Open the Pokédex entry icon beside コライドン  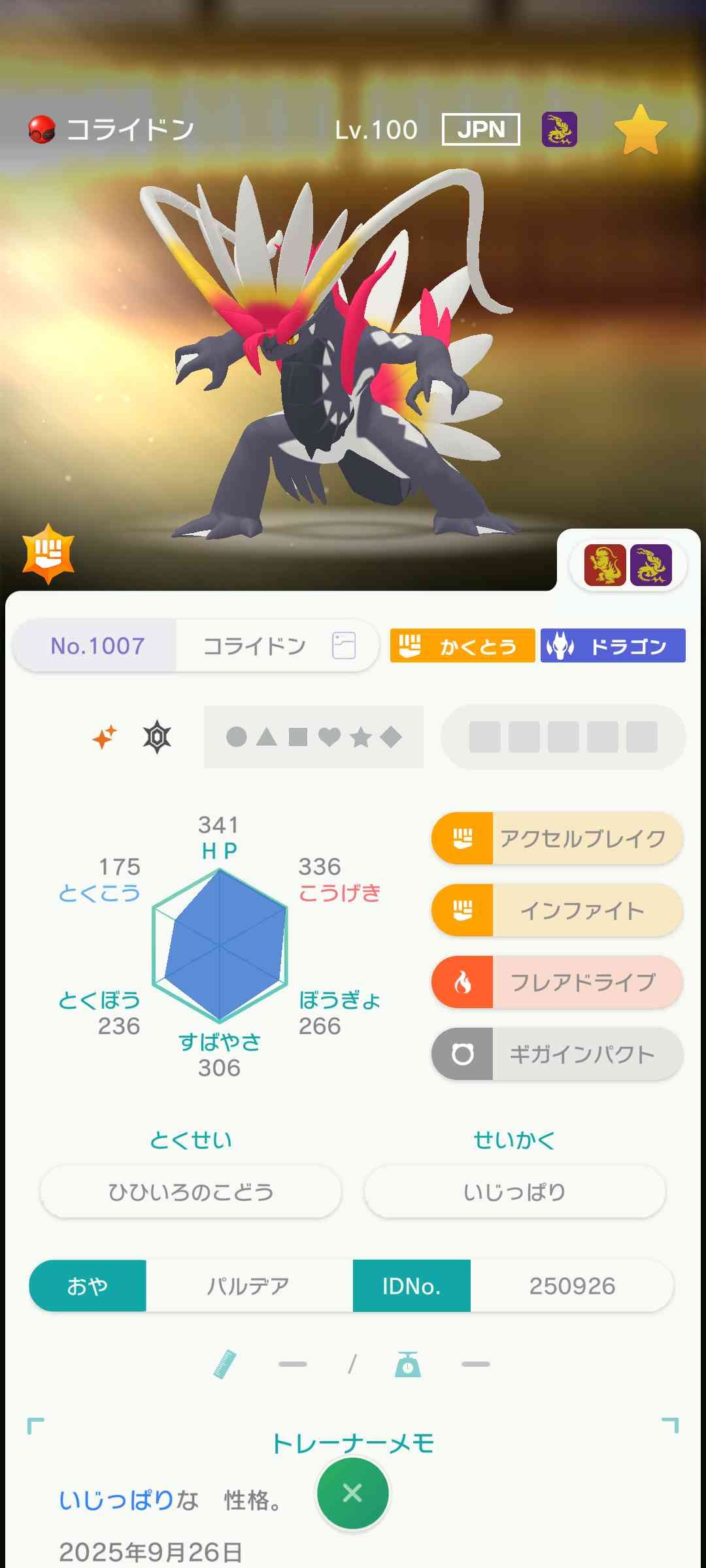[344, 645]
